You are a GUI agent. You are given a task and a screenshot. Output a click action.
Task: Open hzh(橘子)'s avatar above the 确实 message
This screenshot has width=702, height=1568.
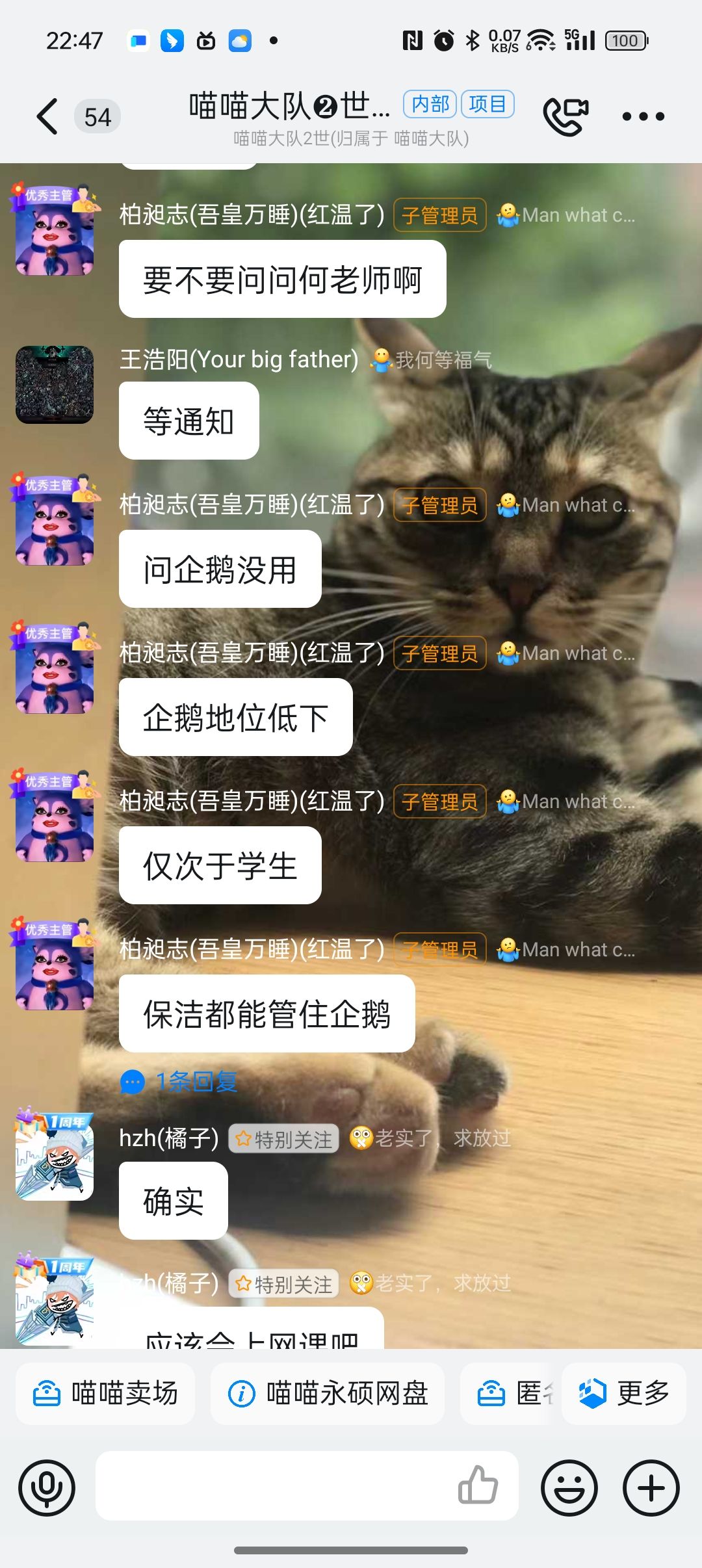55,1157
